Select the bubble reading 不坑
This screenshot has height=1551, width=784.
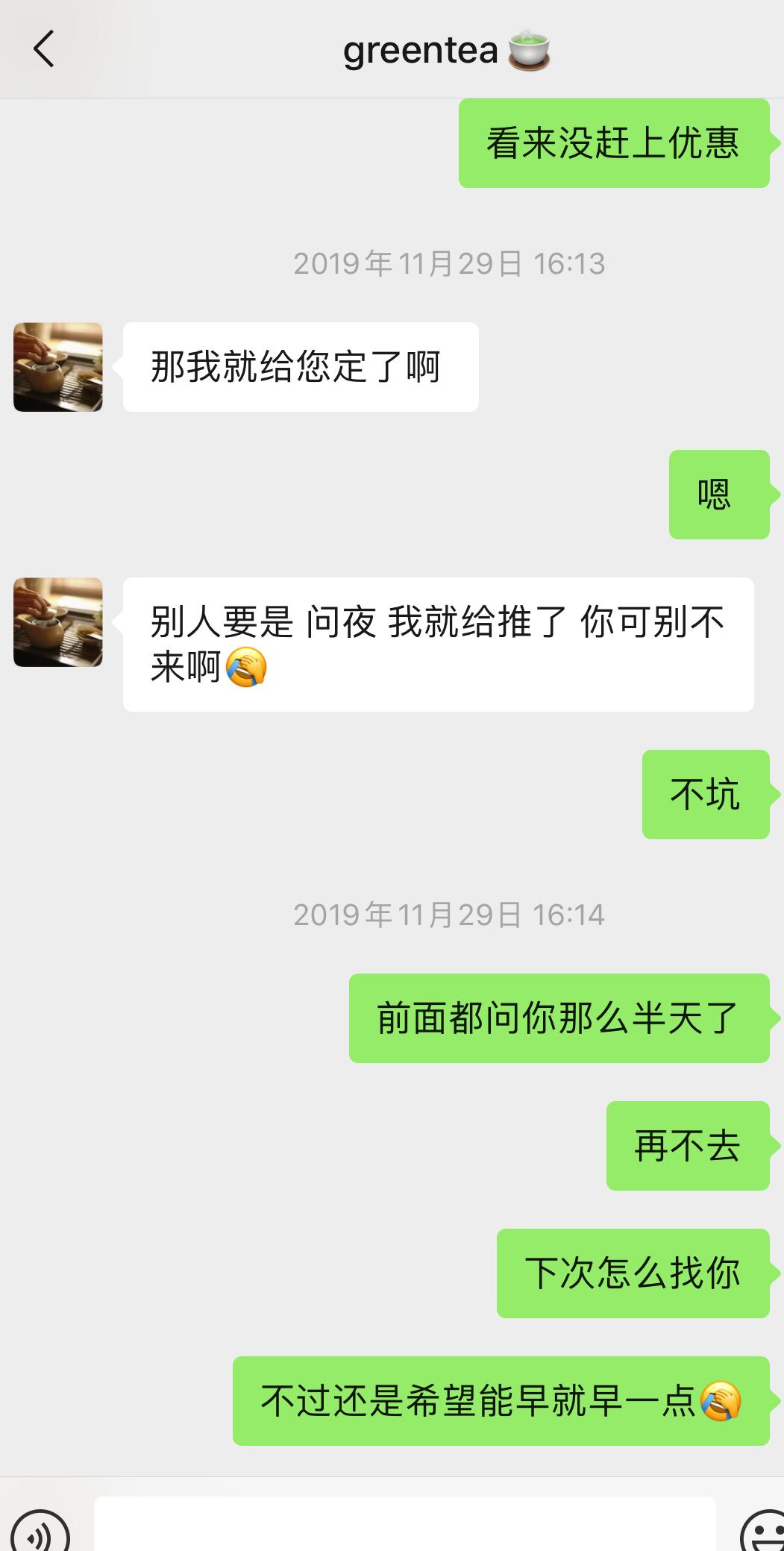click(704, 795)
